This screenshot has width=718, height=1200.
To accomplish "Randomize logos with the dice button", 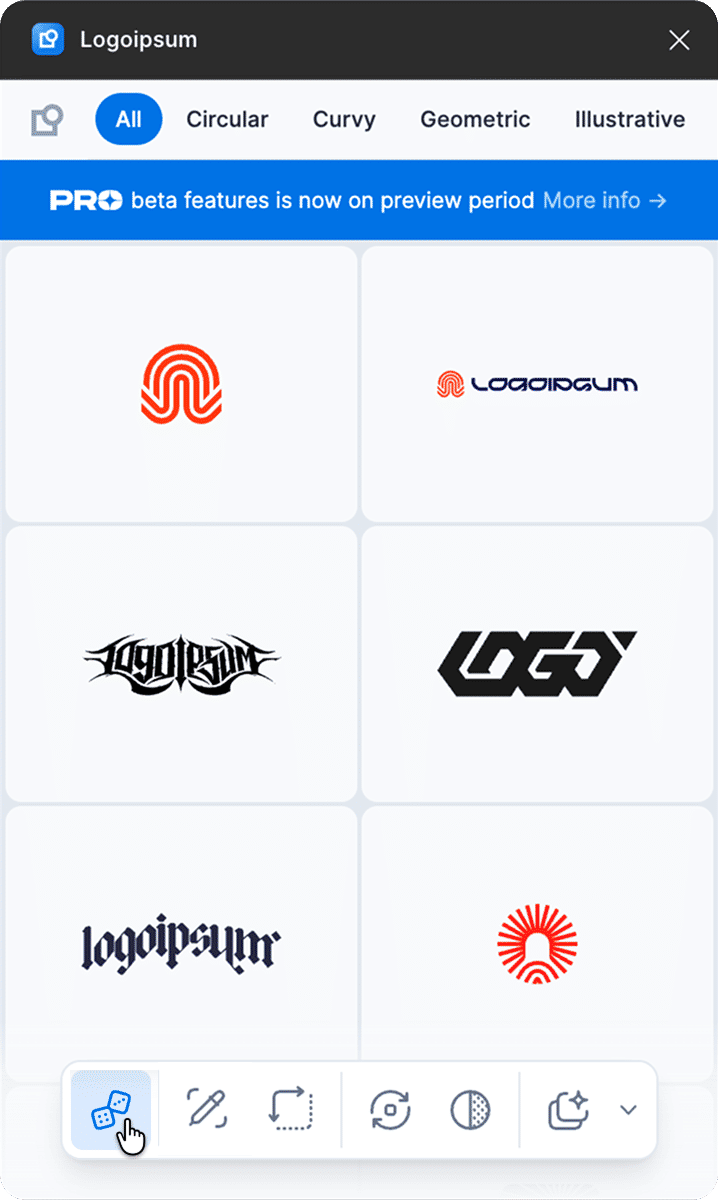I will coord(111,1110).
